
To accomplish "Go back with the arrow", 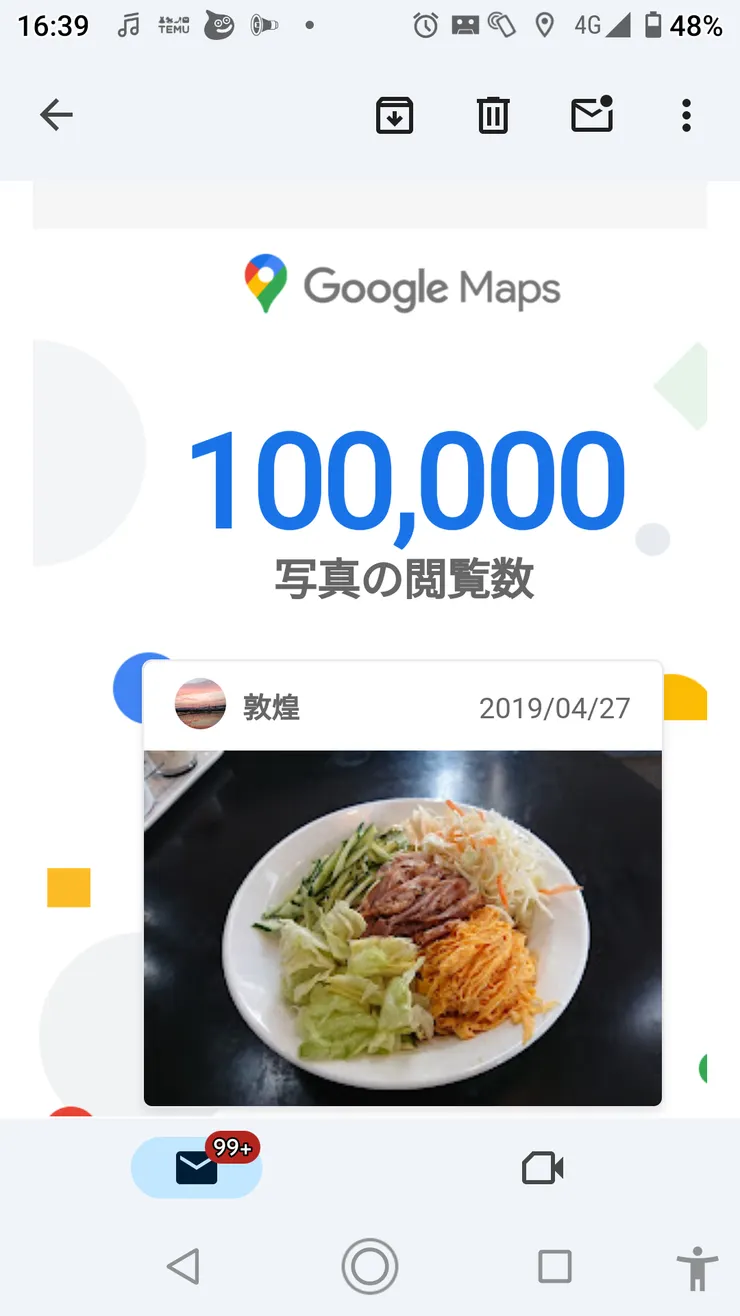I will [x=56, y=115].
